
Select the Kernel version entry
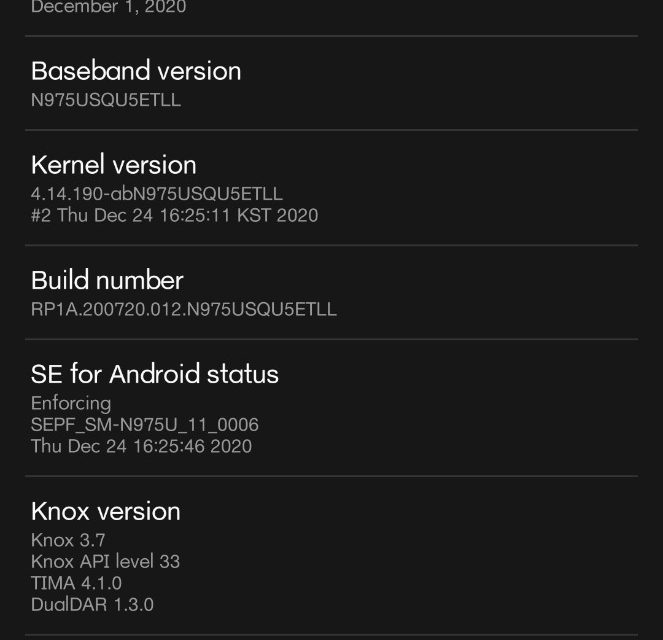[x=330, y=188]
